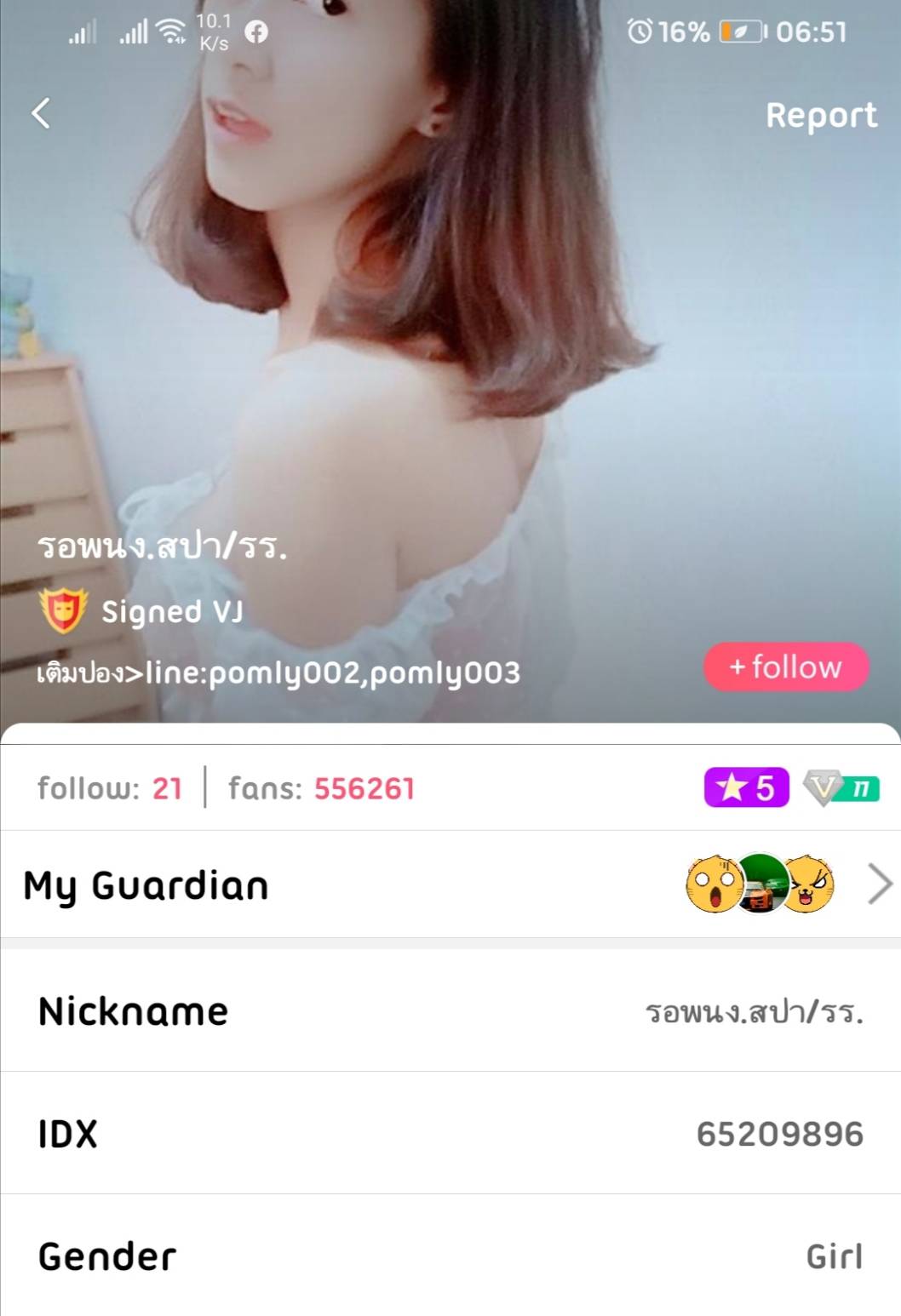Viewport: 901px width, 1316px height.
Task: Follow this VJ
Action: coord(785,667)
